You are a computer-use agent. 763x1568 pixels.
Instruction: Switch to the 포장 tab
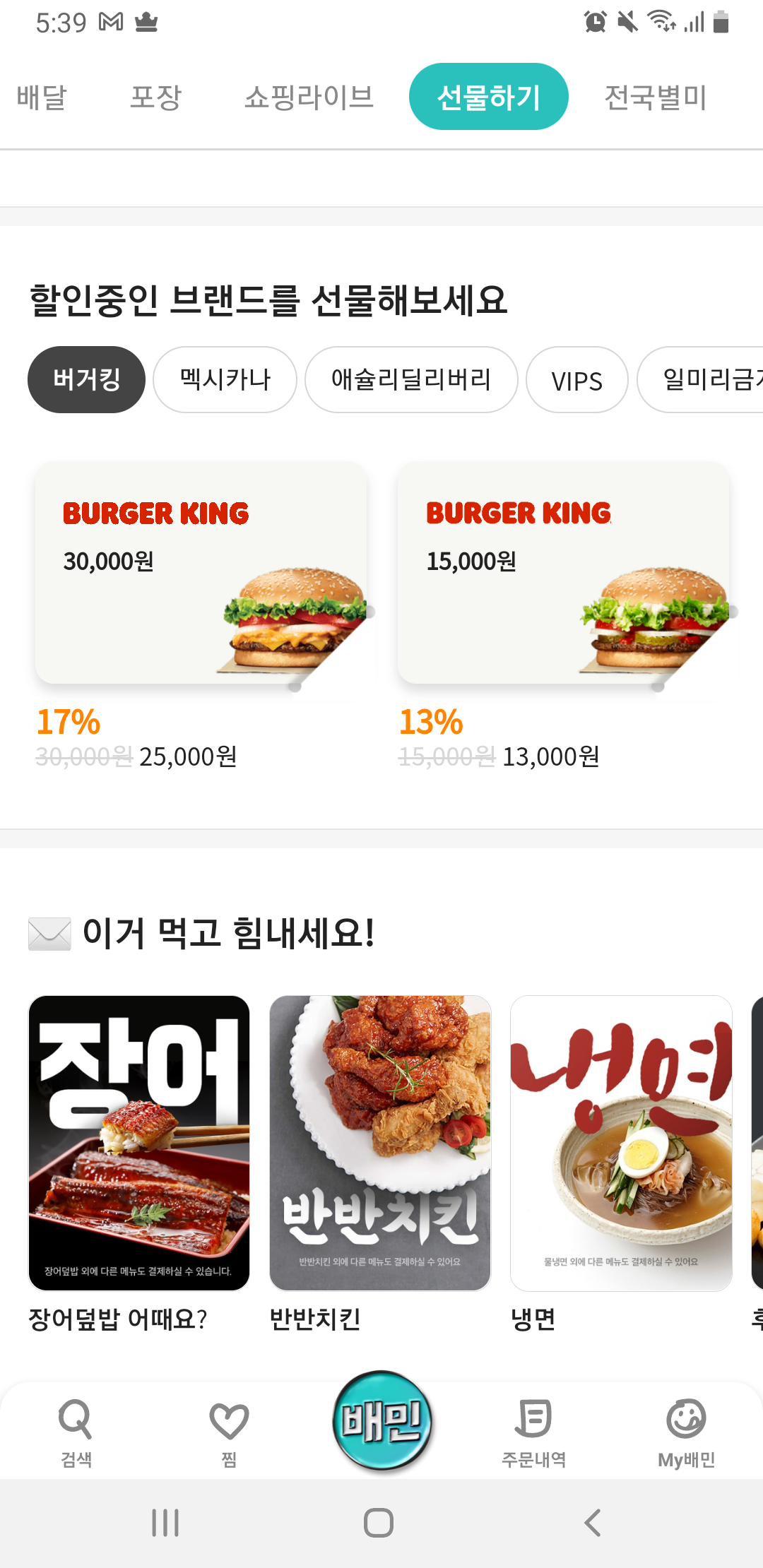point(156,97)
